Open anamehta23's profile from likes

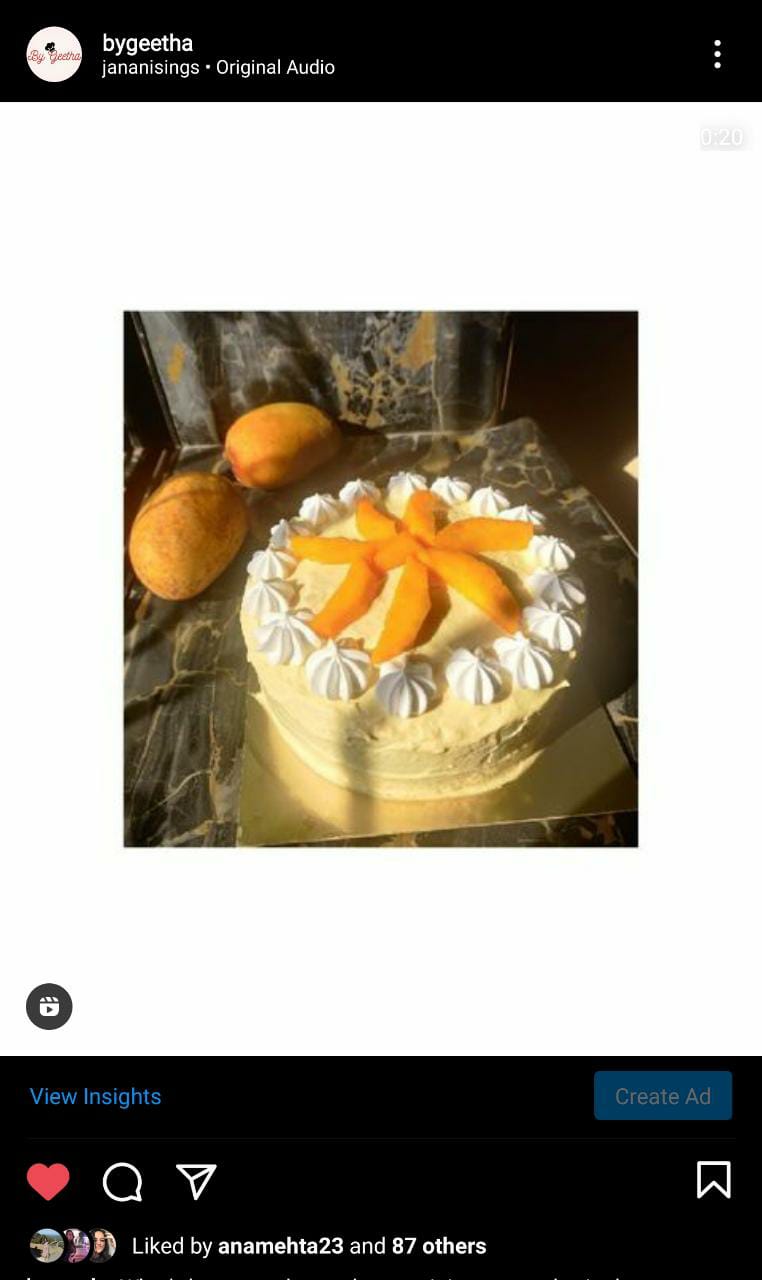click(x=281, y=1246)
